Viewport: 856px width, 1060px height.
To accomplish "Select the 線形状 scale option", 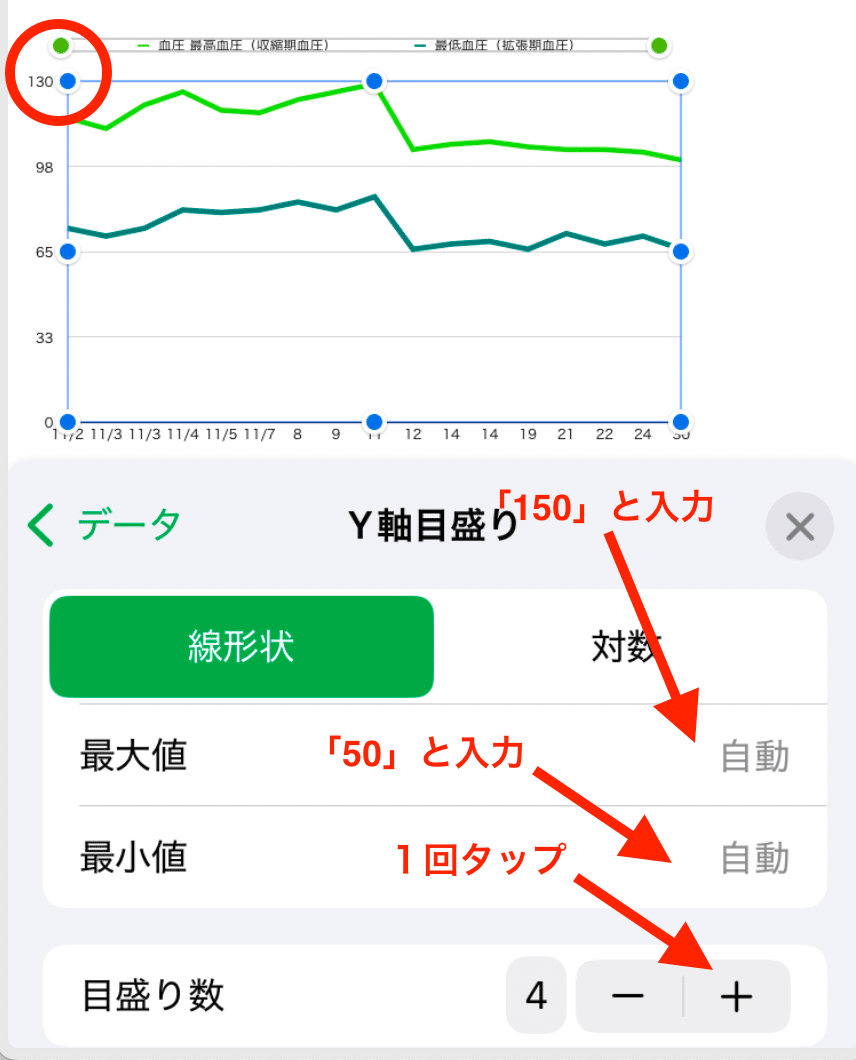I will pyautogui.click(x=241, y=647).
